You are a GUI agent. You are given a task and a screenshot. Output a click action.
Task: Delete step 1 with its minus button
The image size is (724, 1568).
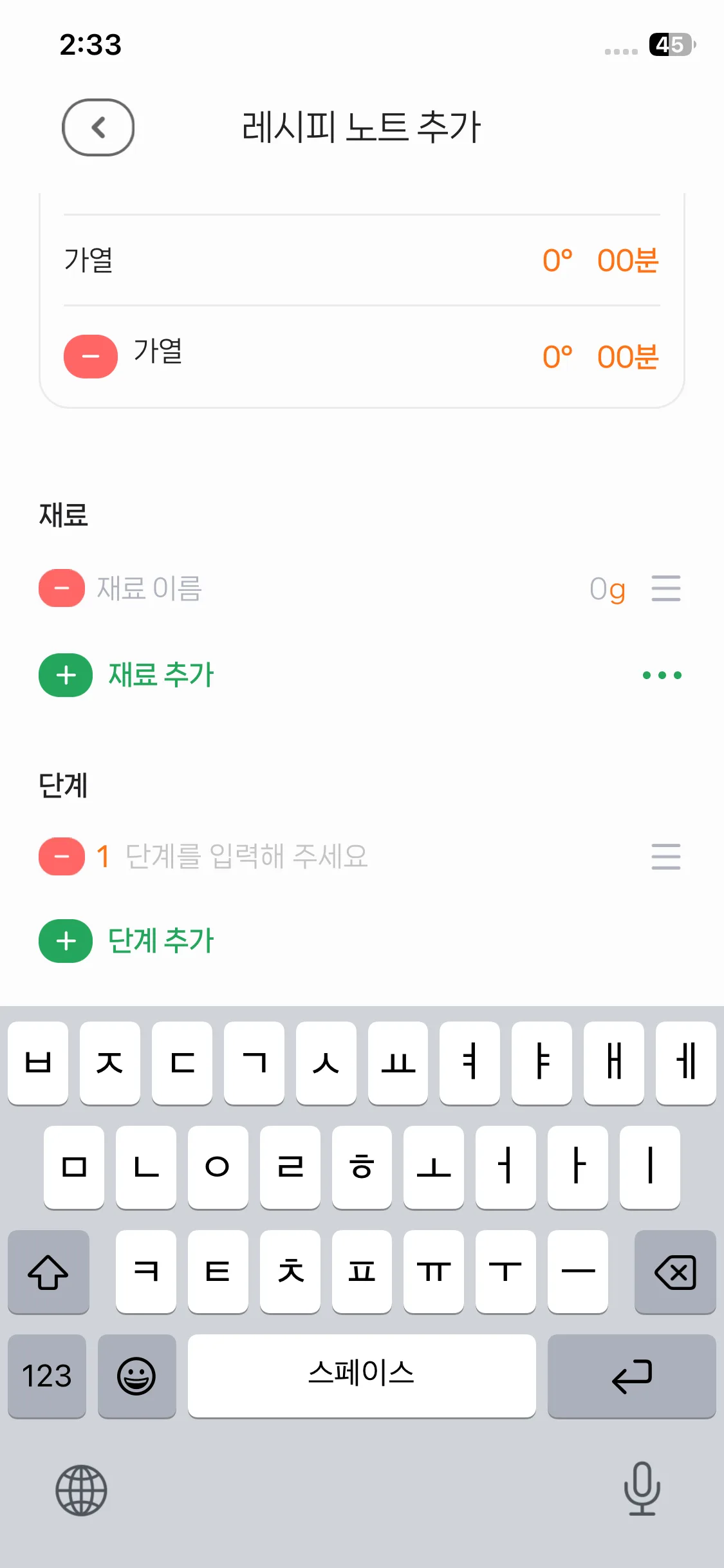[62, 857]
